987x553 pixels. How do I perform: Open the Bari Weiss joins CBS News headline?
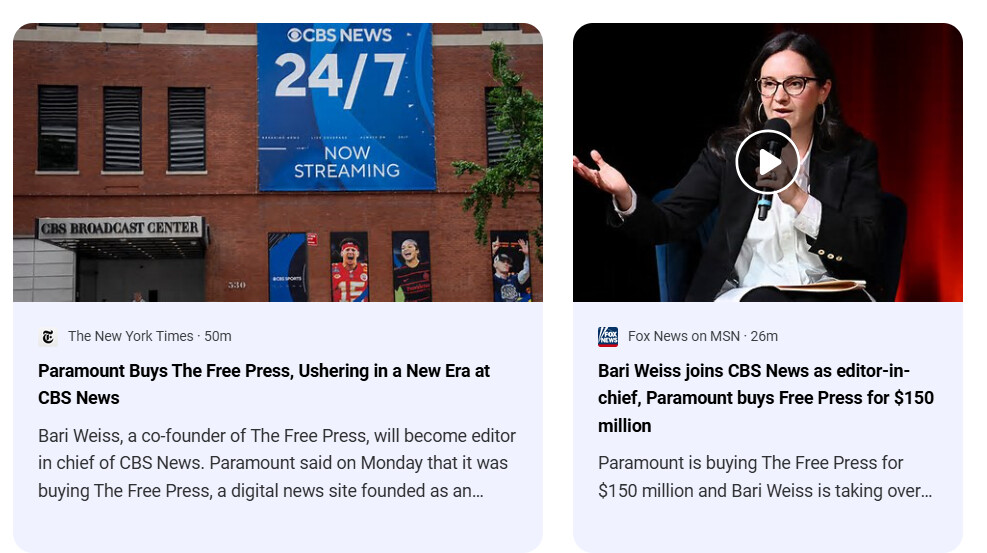(x=765, y=397)
